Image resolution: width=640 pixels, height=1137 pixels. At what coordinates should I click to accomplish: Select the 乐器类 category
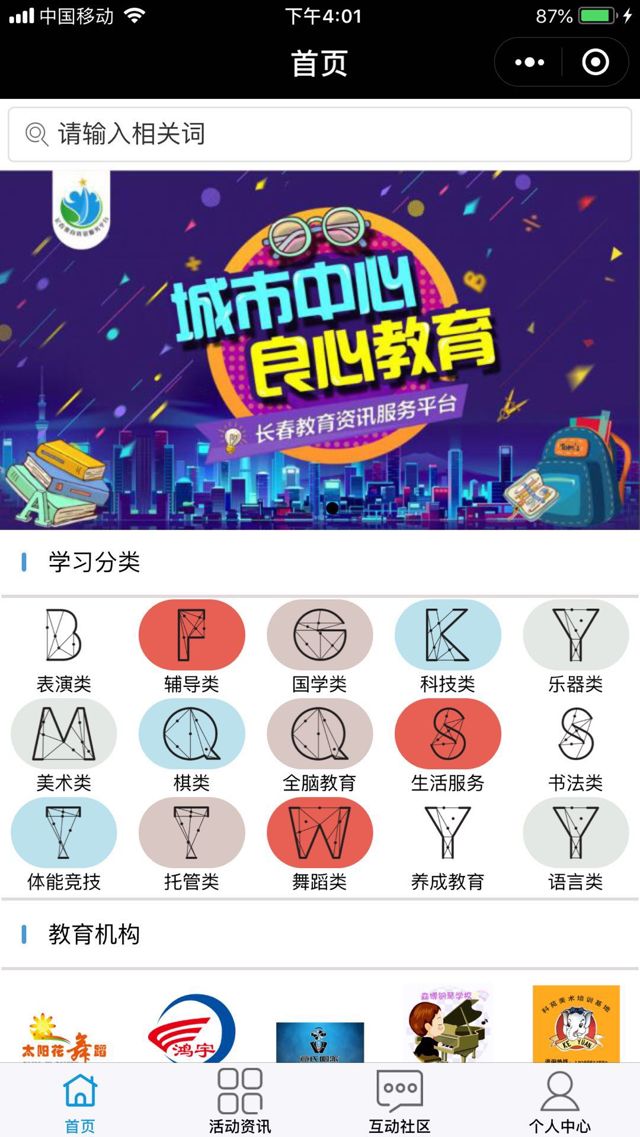(575, 646)
